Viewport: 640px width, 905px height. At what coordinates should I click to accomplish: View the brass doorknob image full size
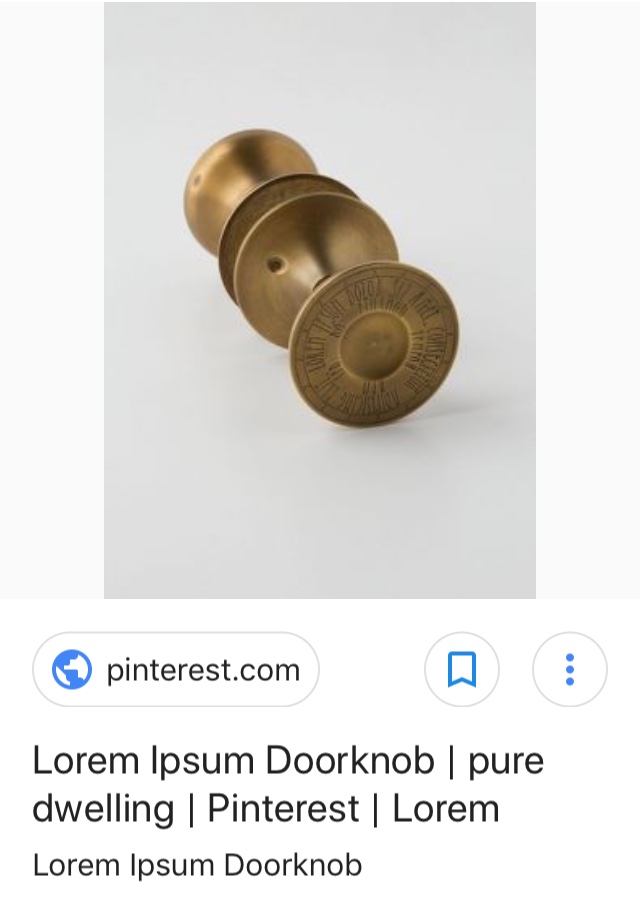coord(320,300)
